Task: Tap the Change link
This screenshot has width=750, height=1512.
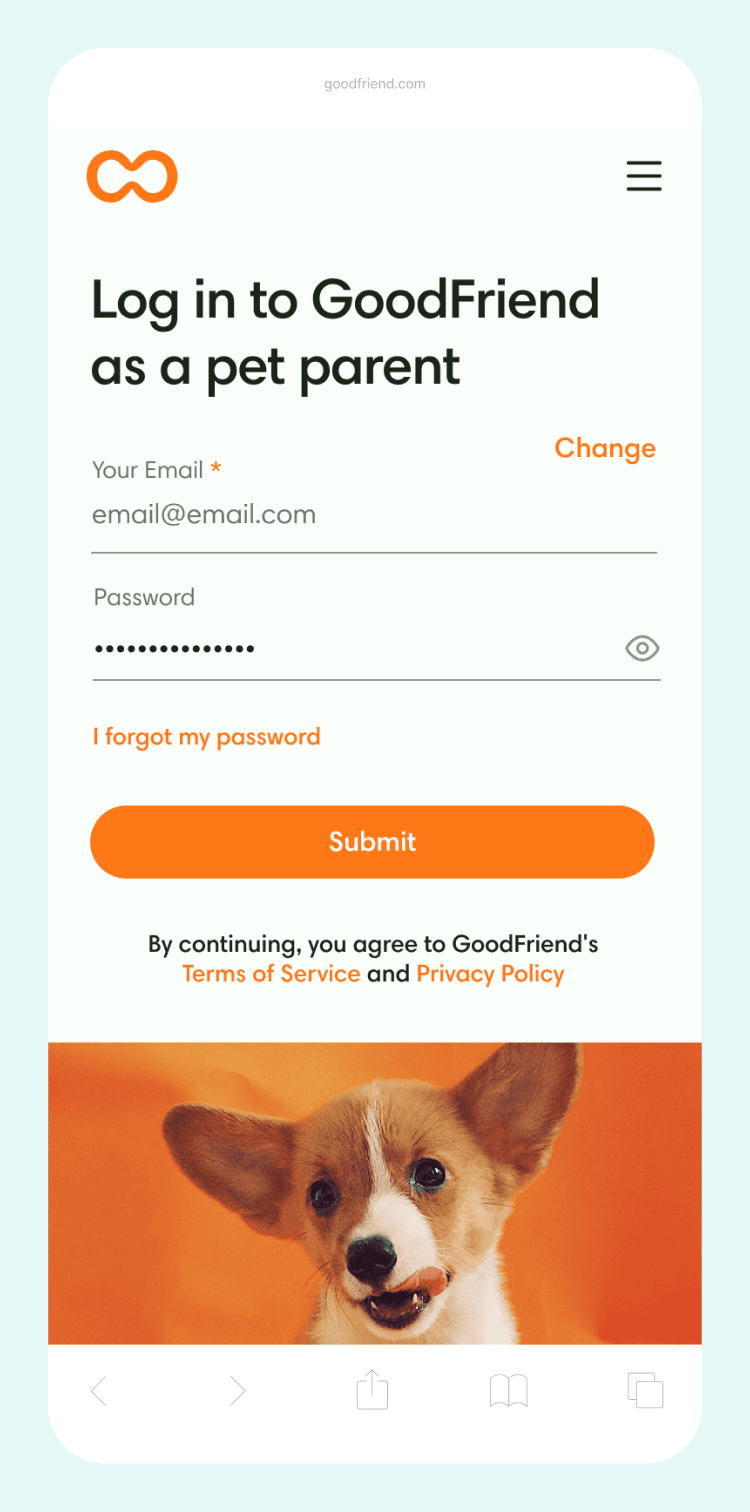Action: pos(605,448)
